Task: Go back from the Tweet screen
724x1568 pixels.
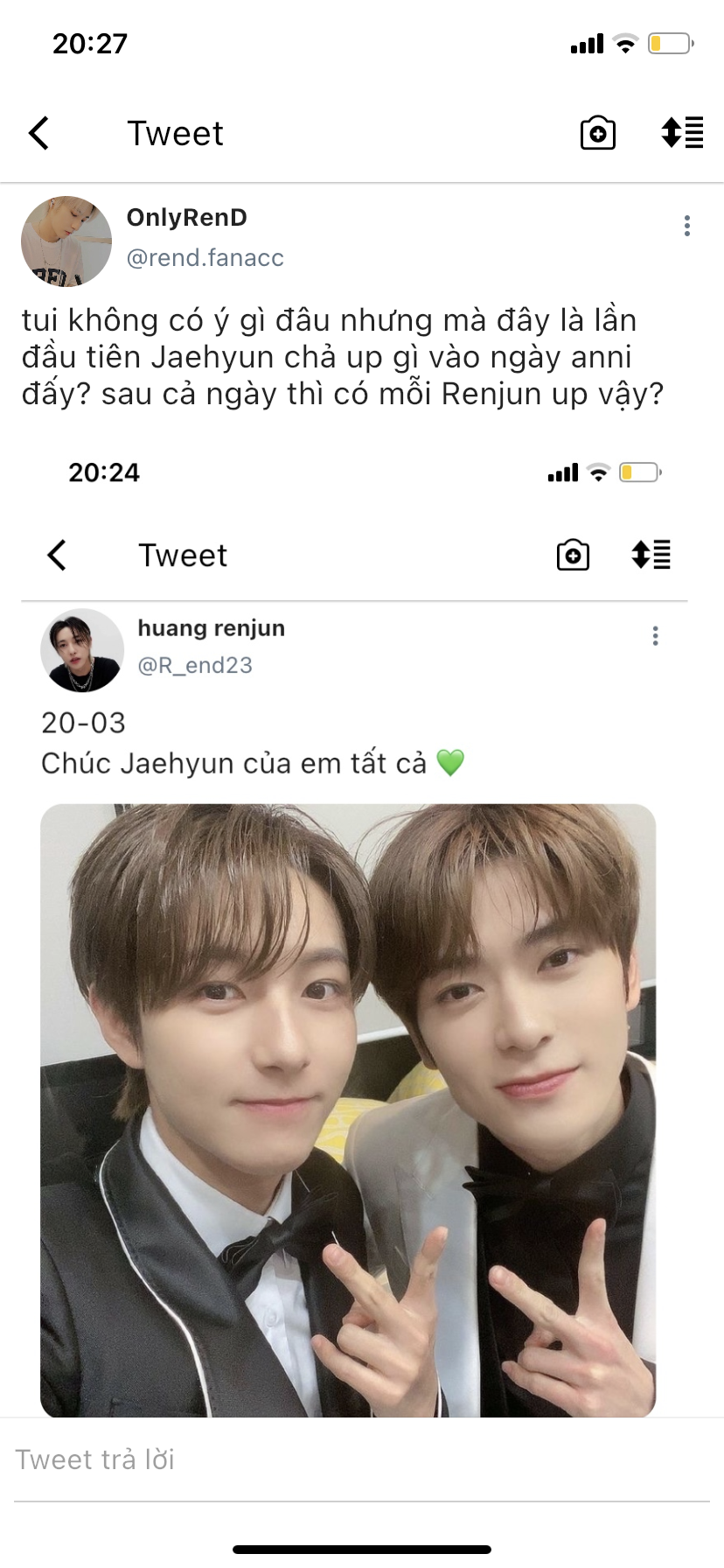Action: (x=38, y=133)
